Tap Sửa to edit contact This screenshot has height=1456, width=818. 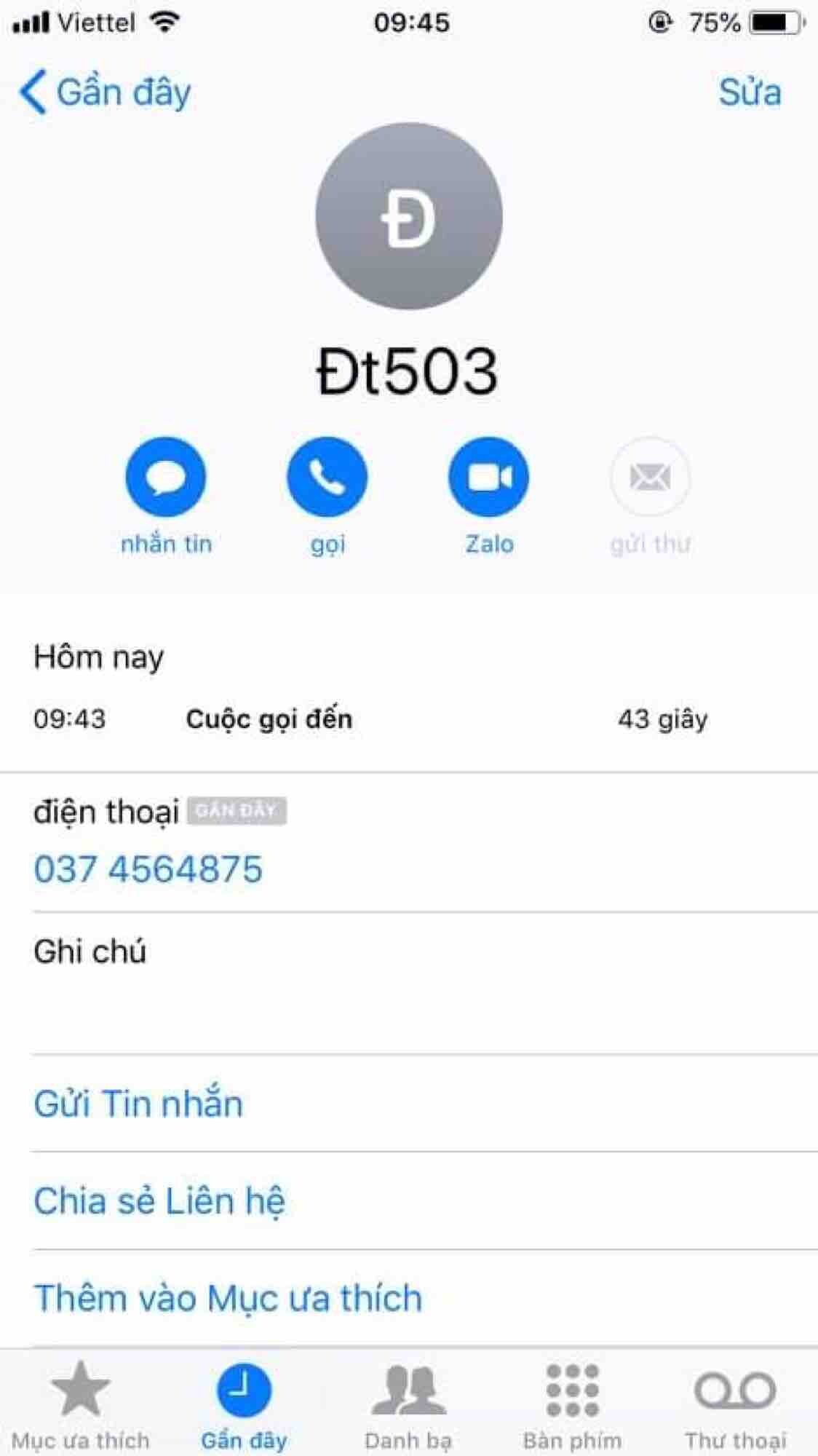pos(750,92)
